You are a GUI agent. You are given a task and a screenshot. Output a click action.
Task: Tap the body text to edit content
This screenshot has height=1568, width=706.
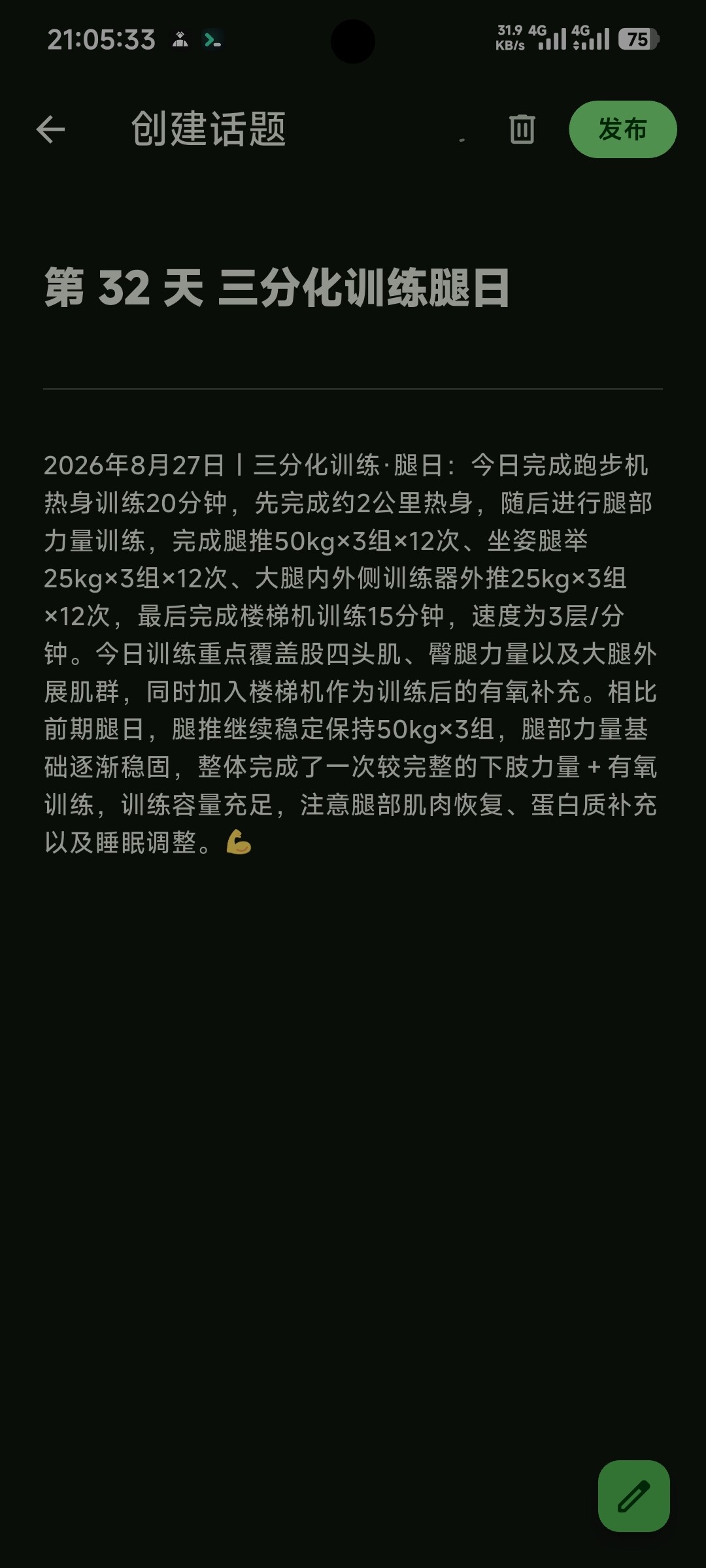[x=352, y=653]
